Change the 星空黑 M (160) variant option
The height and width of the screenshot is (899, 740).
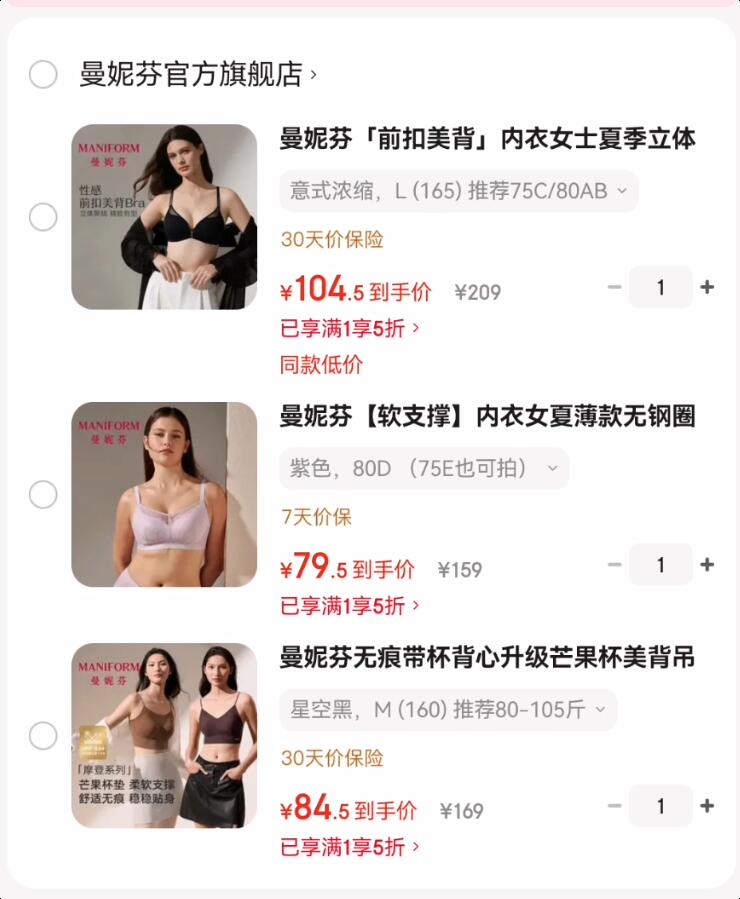(x=448, y=710)
